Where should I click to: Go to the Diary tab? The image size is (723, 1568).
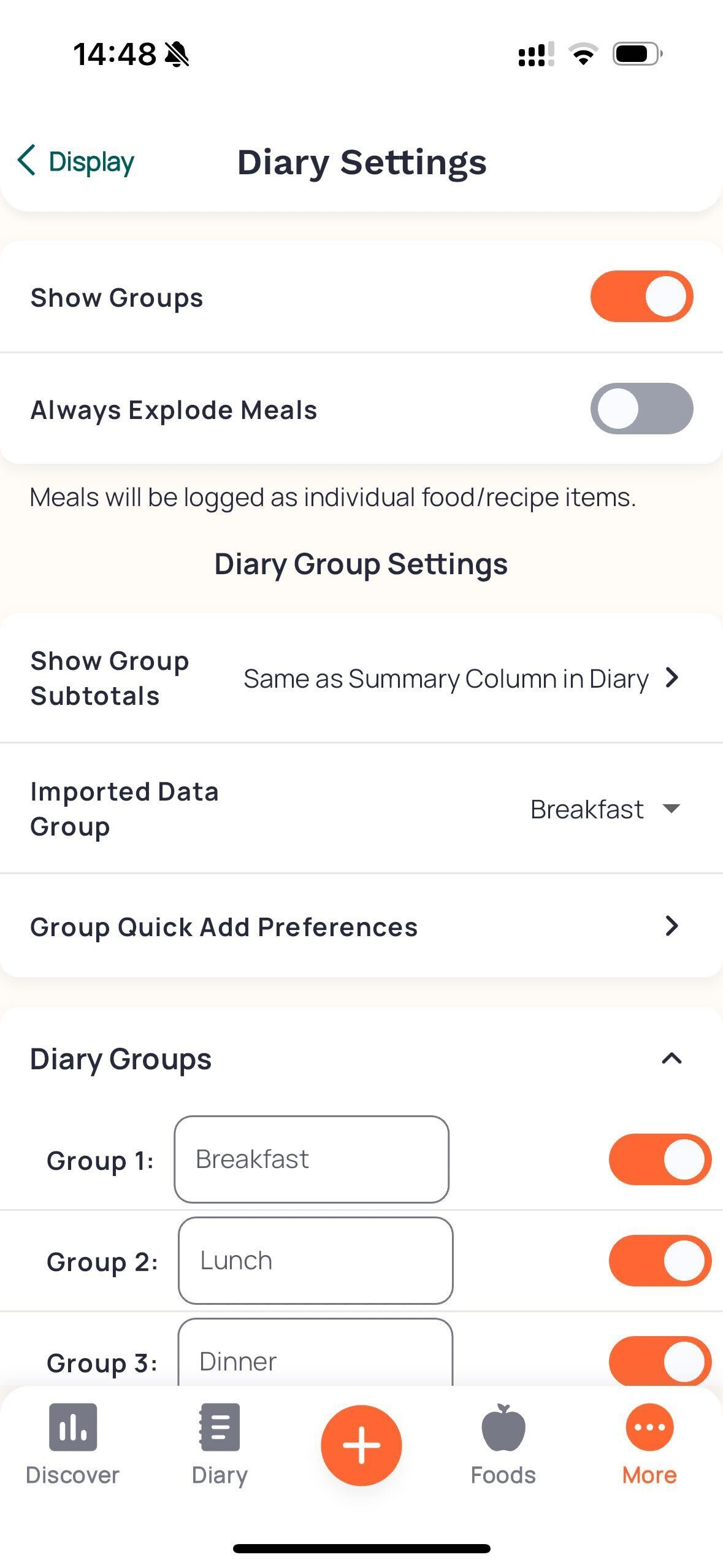[220, 1445]
